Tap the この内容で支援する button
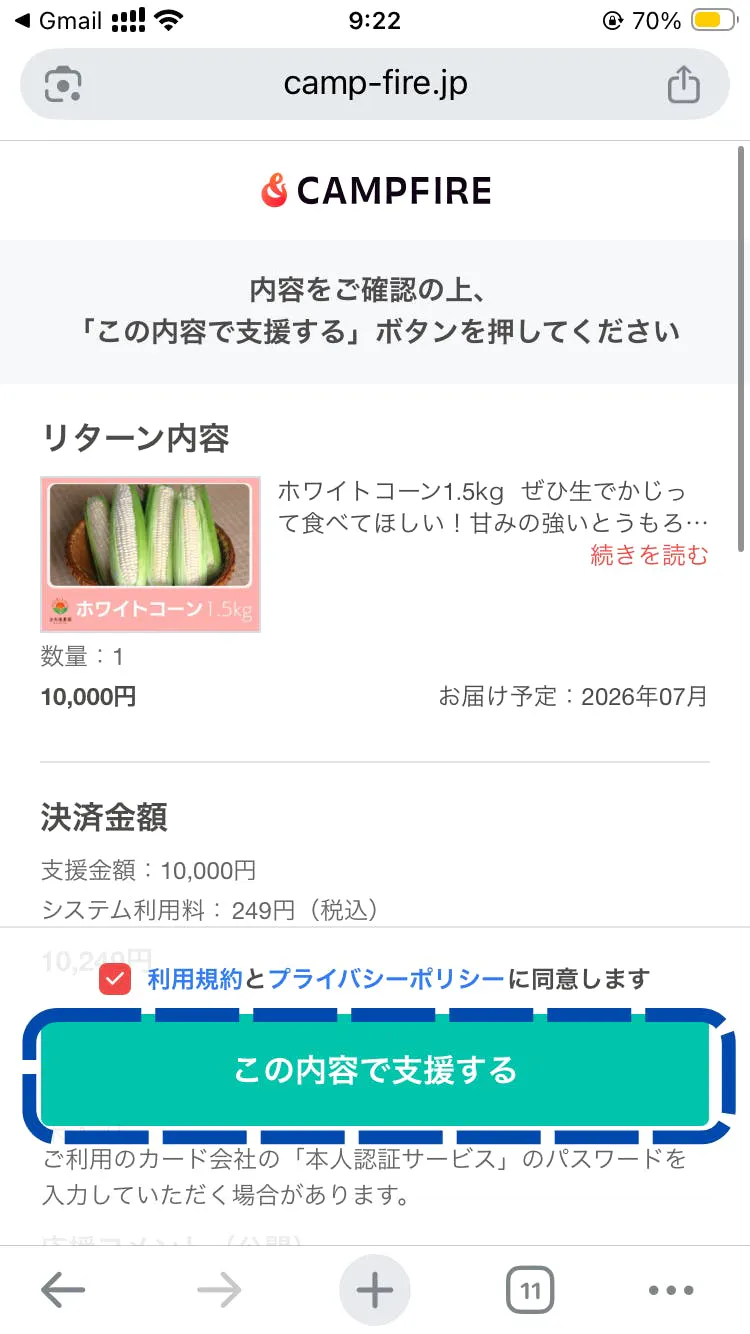 pyautogui.click(x=375, y=1072)
